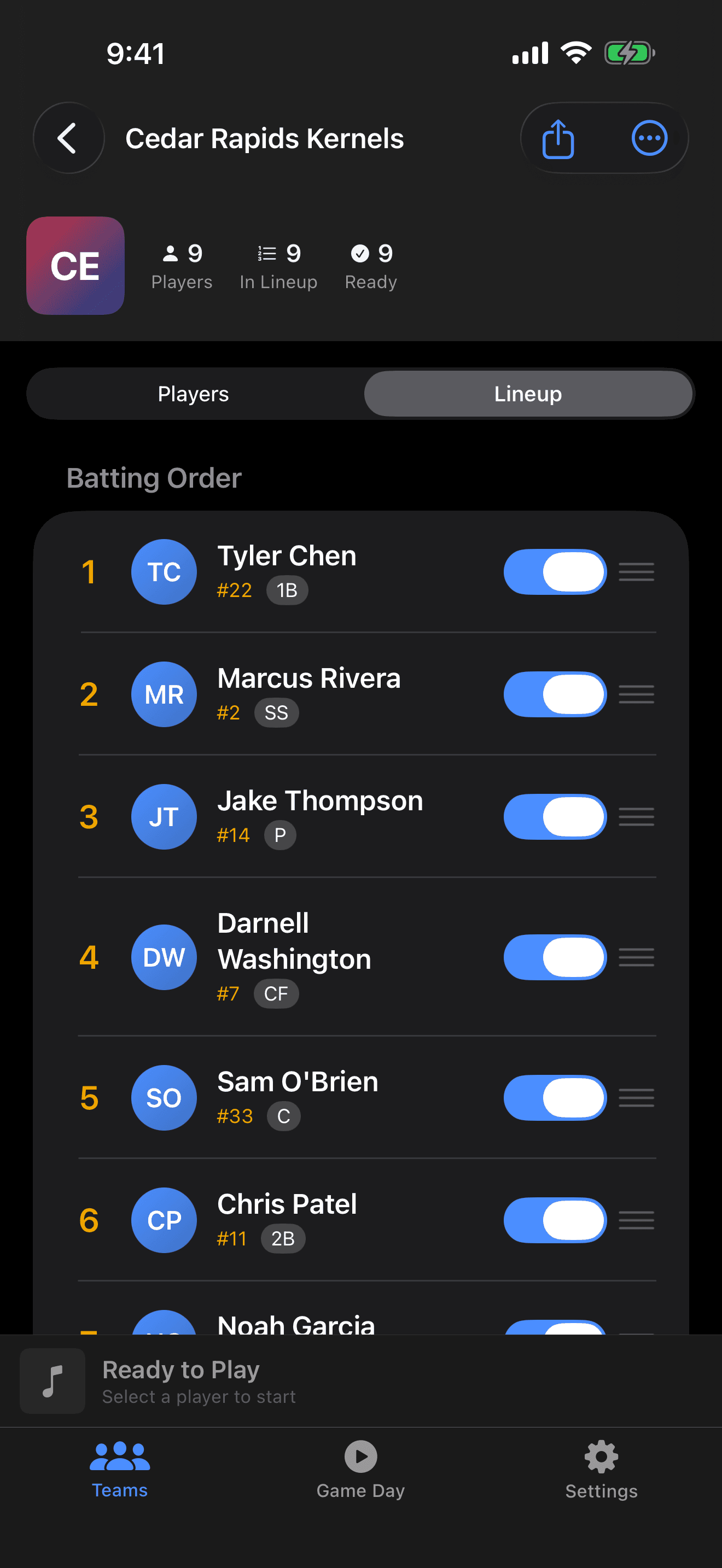Toggle off Marcus Rivera's lineup switch
Image resolution: width=722 pixels, height=1568 pixels.
[x=555, y=694]
